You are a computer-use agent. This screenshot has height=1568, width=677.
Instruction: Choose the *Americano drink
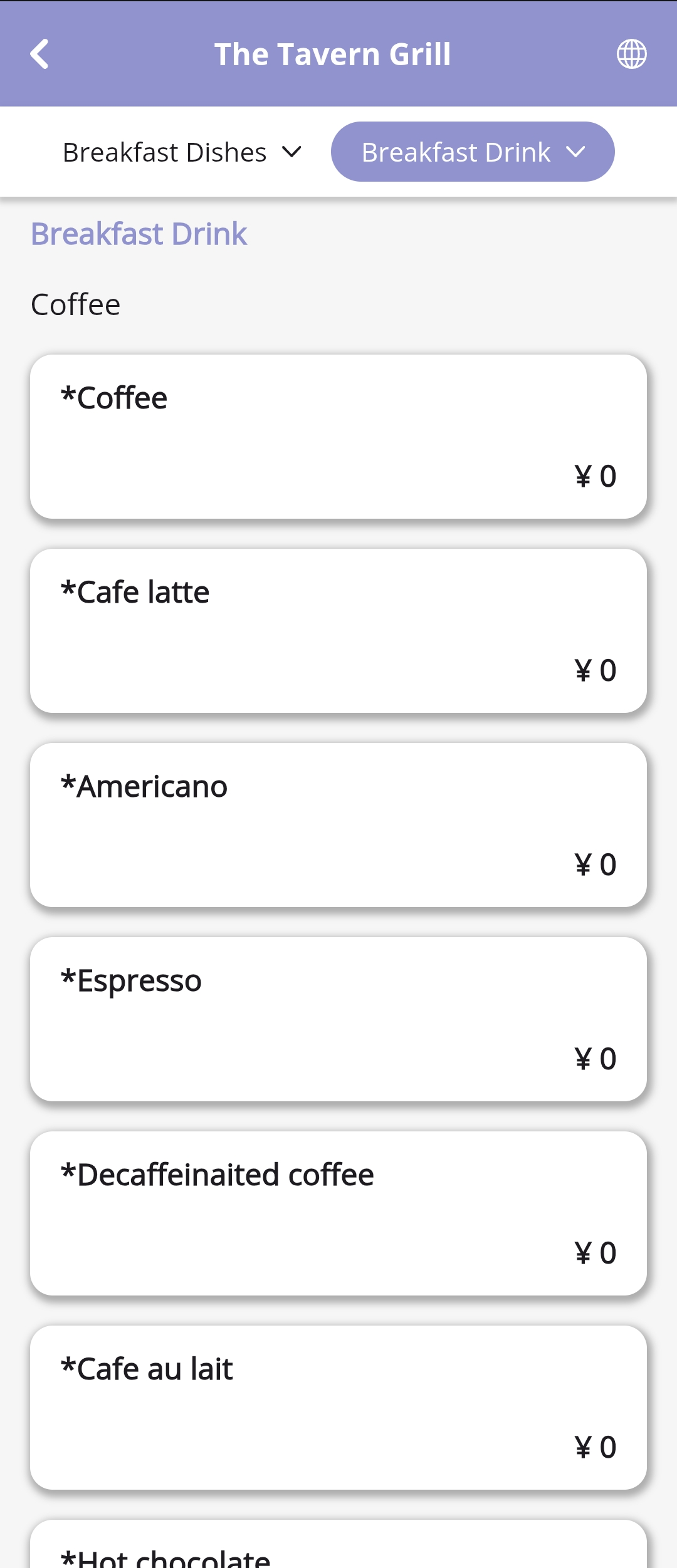point(338,825)
